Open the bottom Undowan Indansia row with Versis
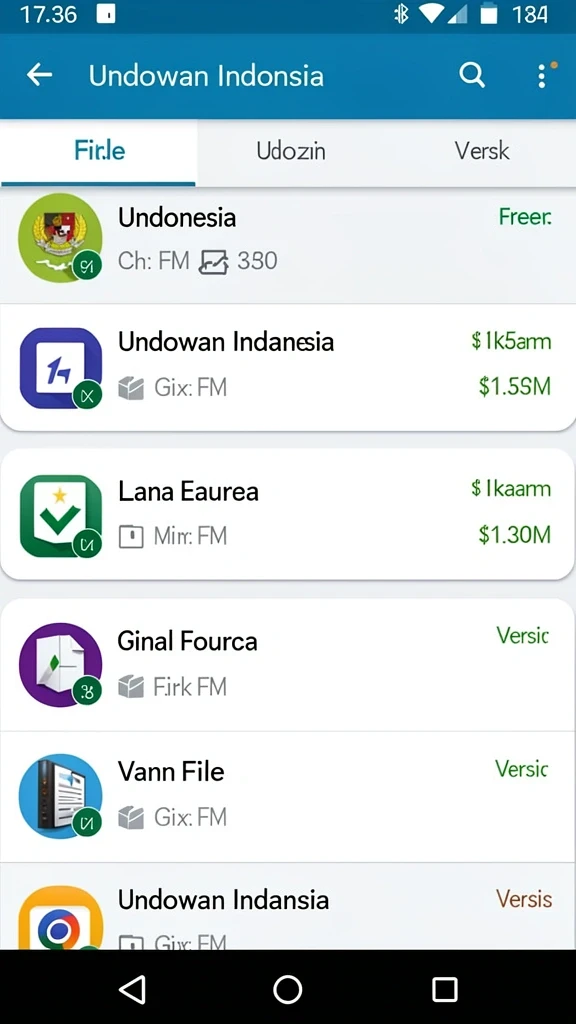This screenshot has height=1024, width=576. [x=288, y=906]
